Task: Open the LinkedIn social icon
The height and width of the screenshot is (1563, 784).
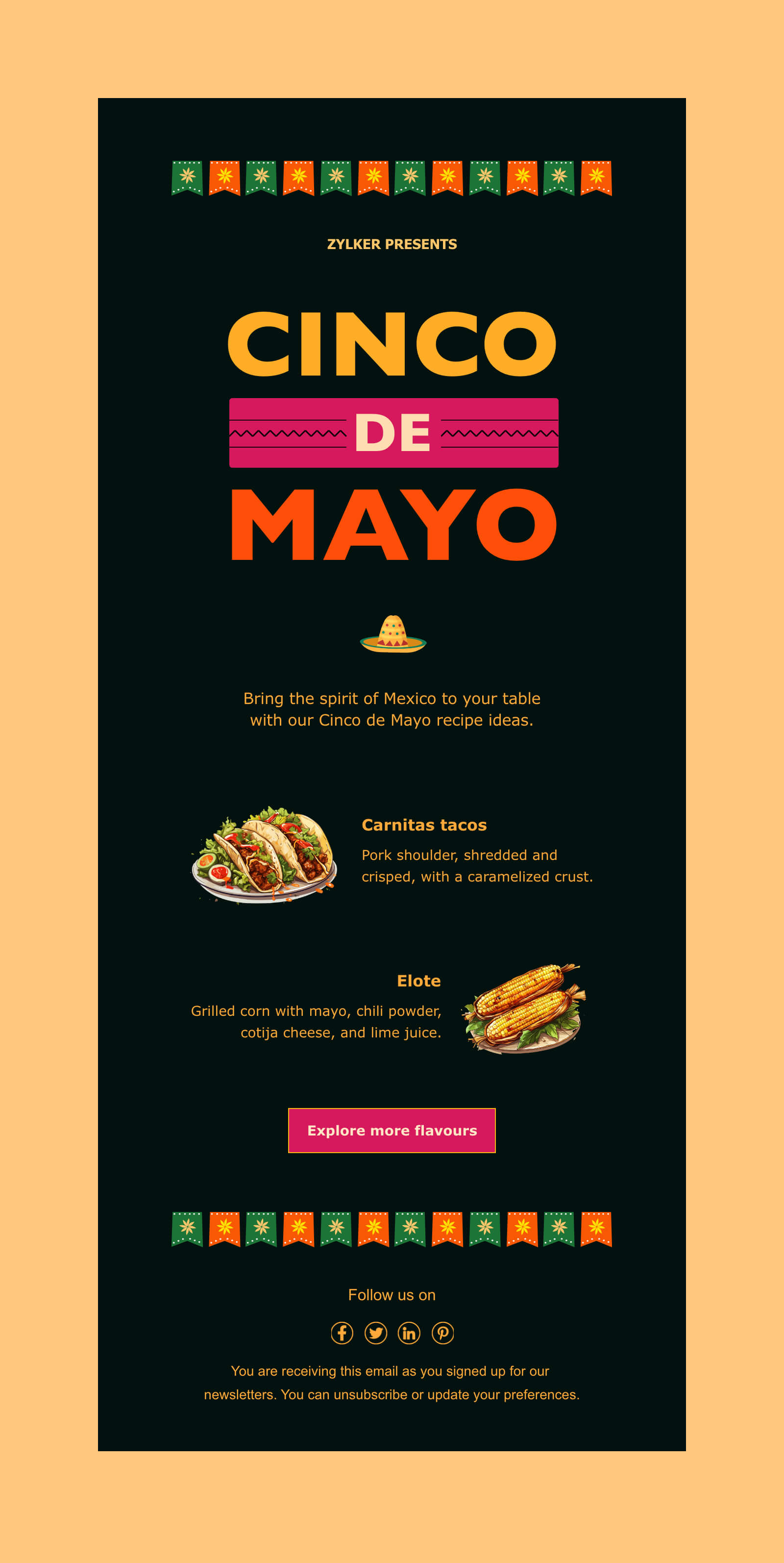Action: pyautogui.click(x=409, y=1333)
